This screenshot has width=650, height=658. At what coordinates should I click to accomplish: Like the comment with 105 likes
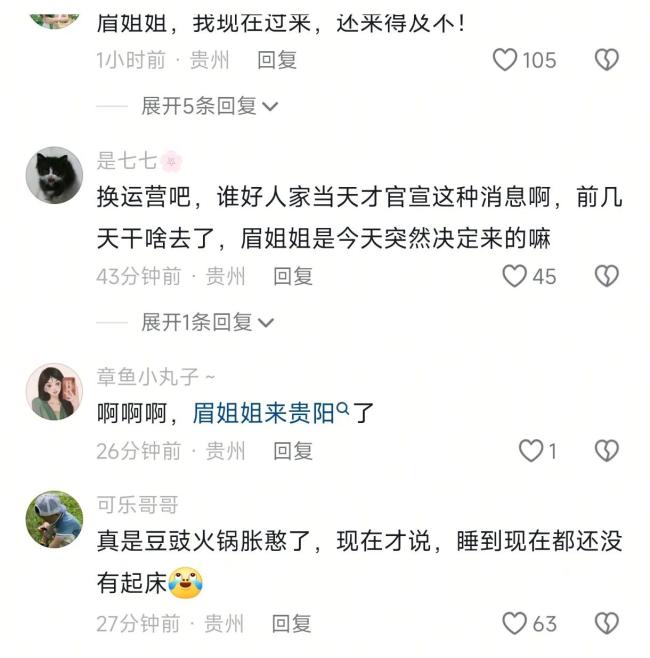(505, 60)
